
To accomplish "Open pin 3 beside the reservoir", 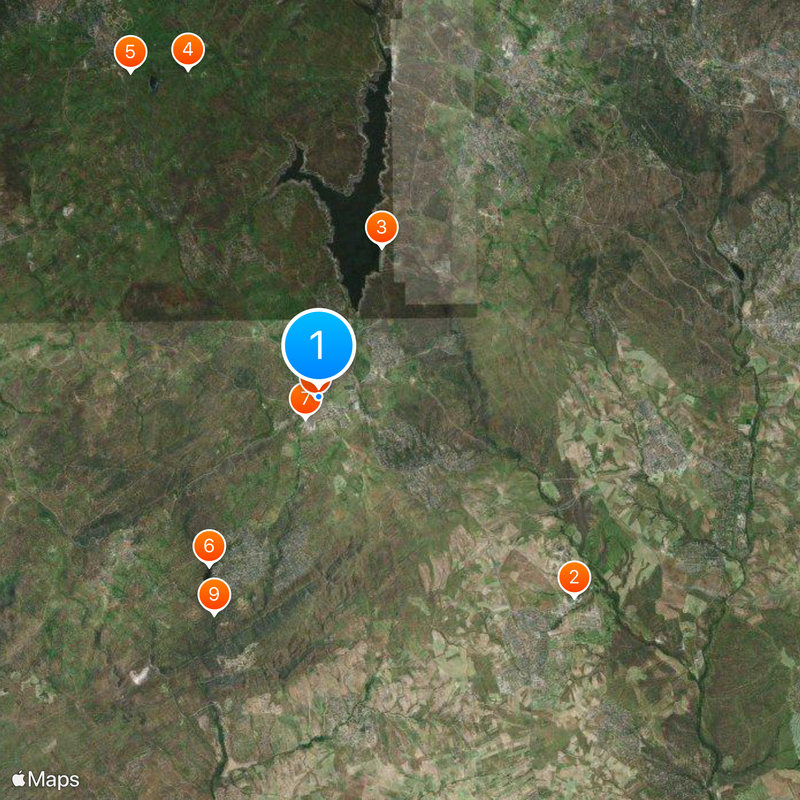I will (381, 227).
